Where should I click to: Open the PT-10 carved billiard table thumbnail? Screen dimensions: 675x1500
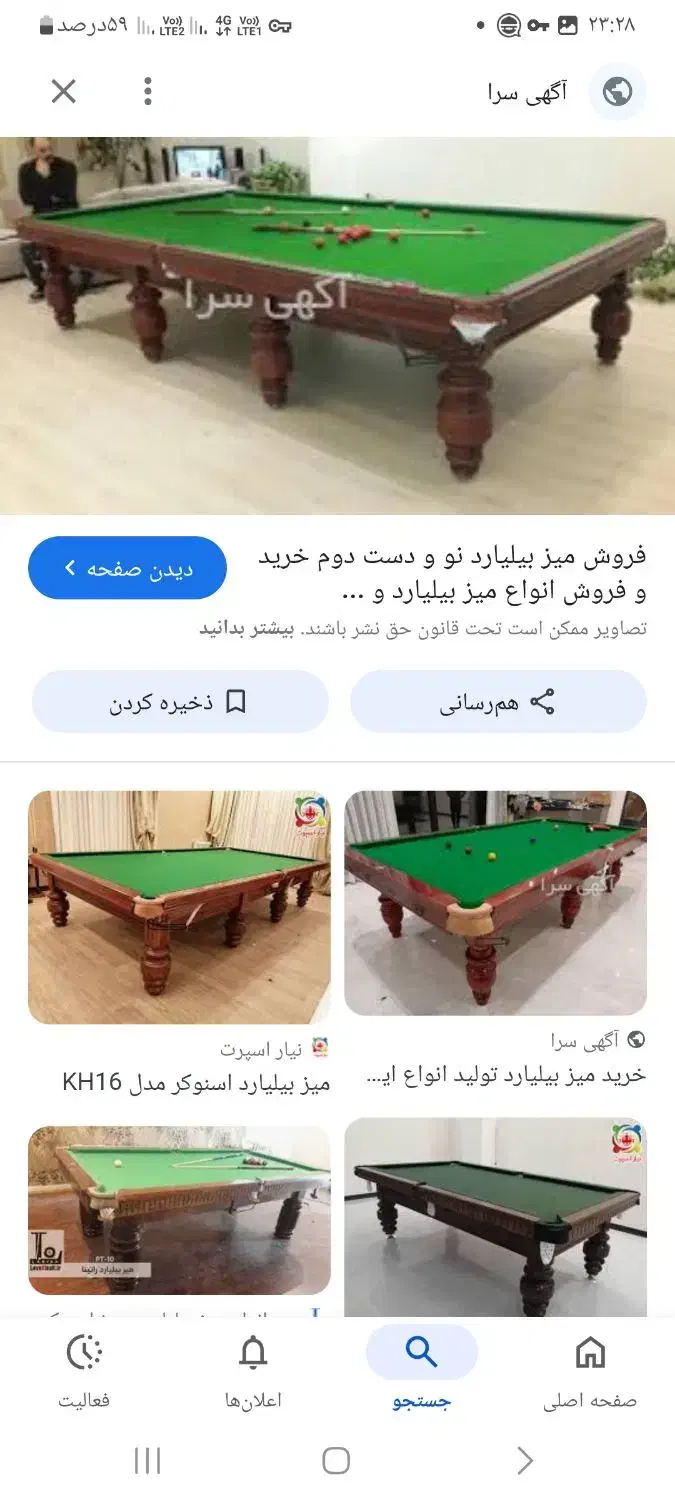point(179,1210)
